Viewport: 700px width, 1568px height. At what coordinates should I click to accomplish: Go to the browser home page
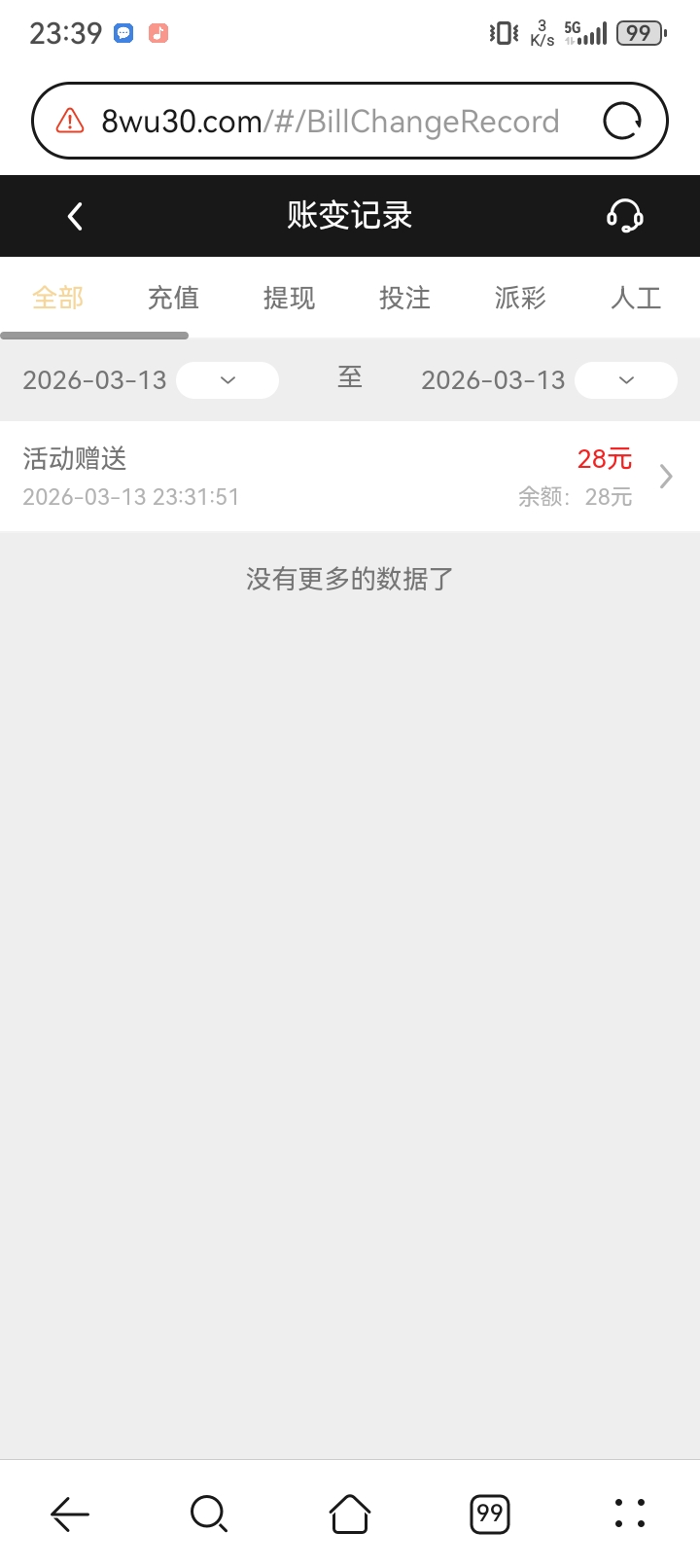(x=350, y=1514)
